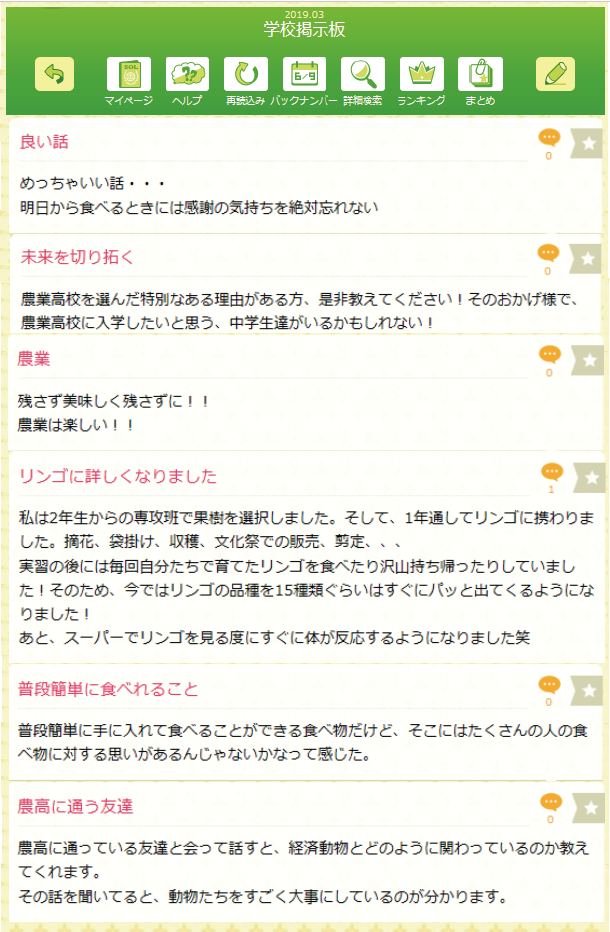
Task: Favorite the 良い話 post with the star
Action: (589, 143)
